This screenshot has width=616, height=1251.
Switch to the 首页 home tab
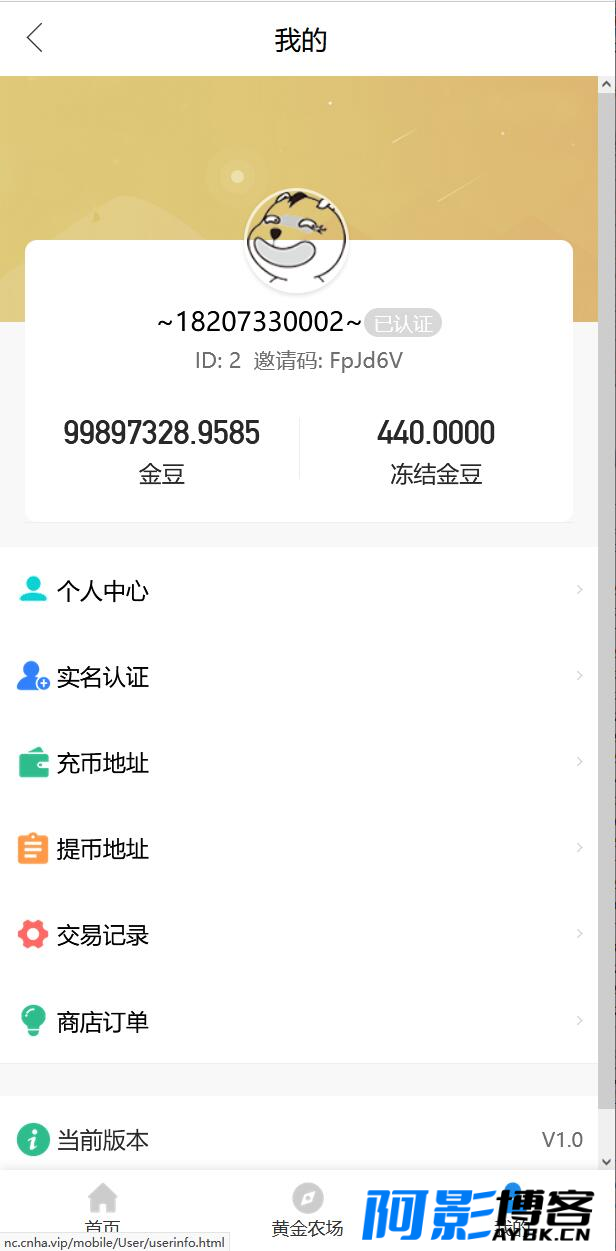click(x=102, y=1209)
